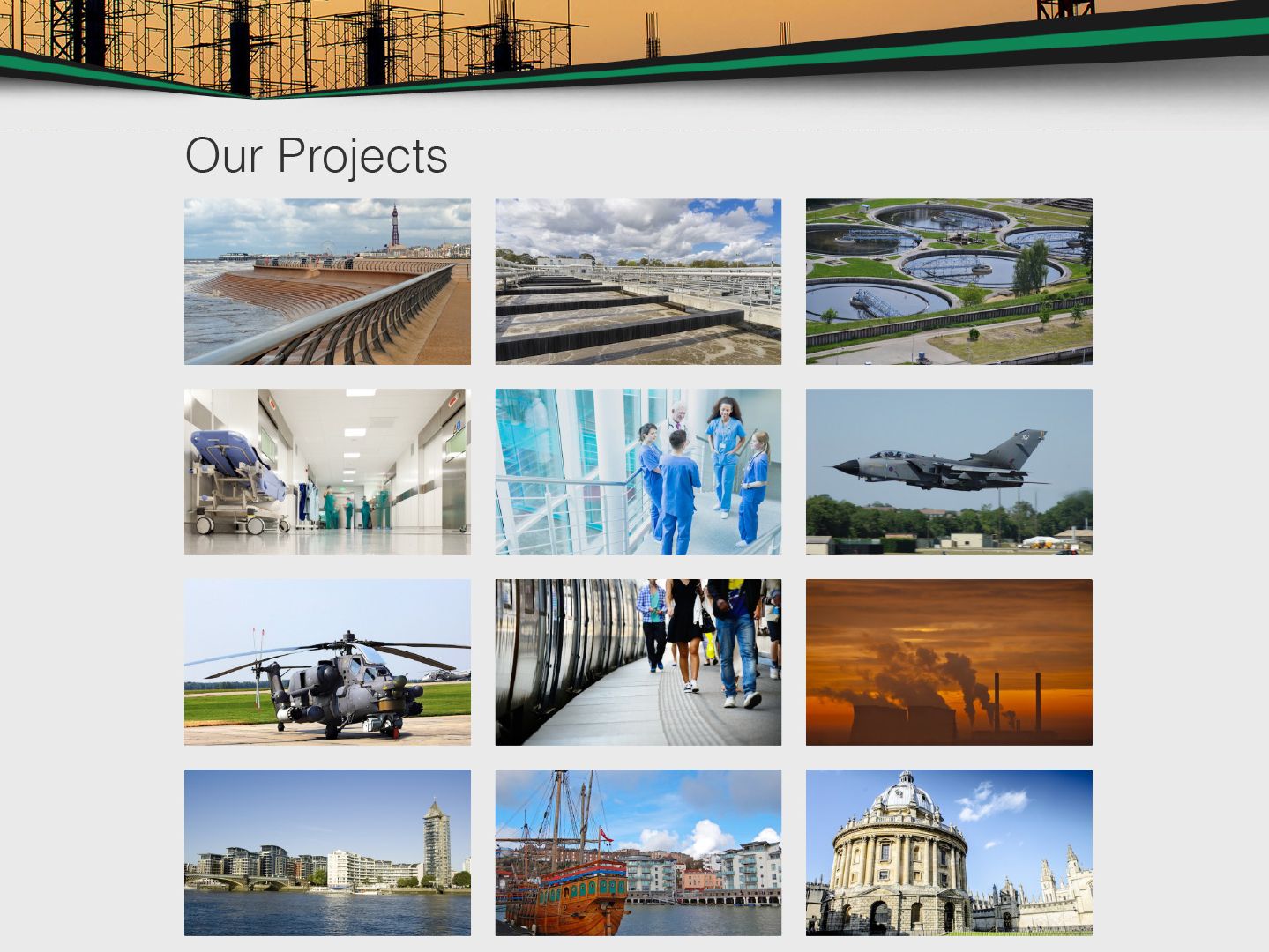Open the train station platform project
The width and height of the screenshot is (1269, 952).
[638, 662]
